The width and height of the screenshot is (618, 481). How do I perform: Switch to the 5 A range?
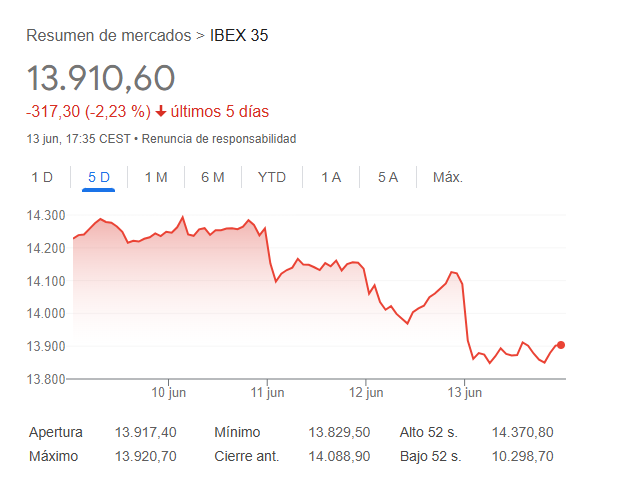click(388, 178)
